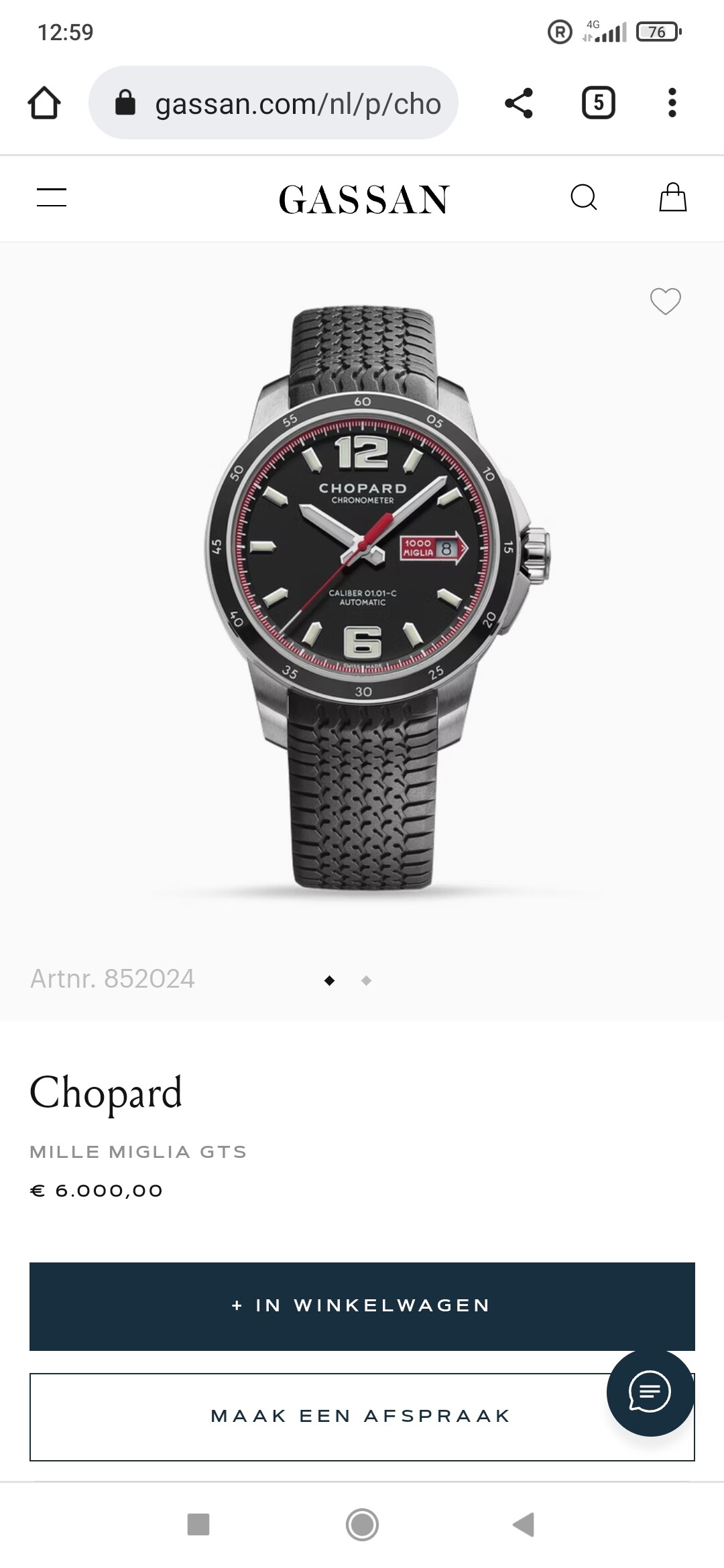This screenshot has width=724, height=1568.
Task: Open the live chat bubble
Action: click(650, 1392)
